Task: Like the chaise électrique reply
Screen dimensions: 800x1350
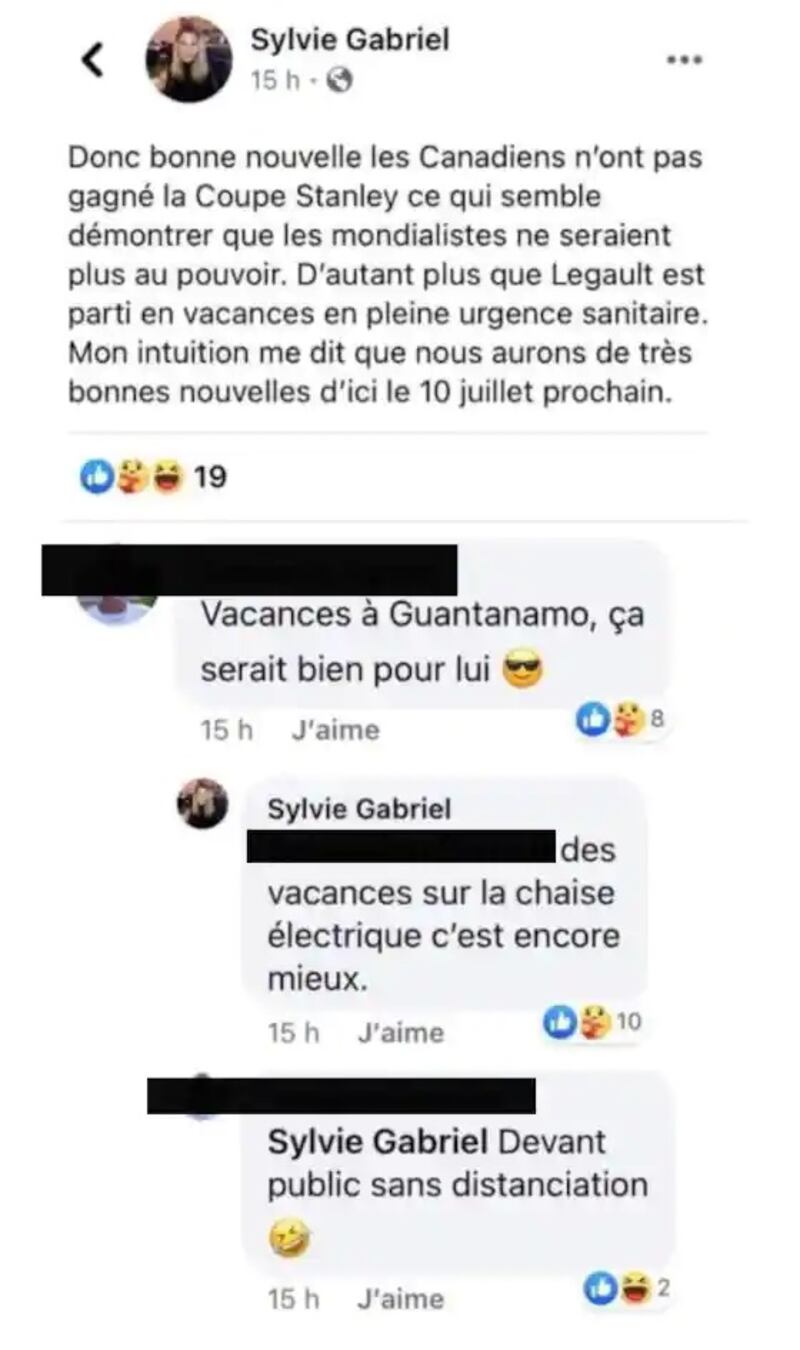Action: coord(400,1033)
